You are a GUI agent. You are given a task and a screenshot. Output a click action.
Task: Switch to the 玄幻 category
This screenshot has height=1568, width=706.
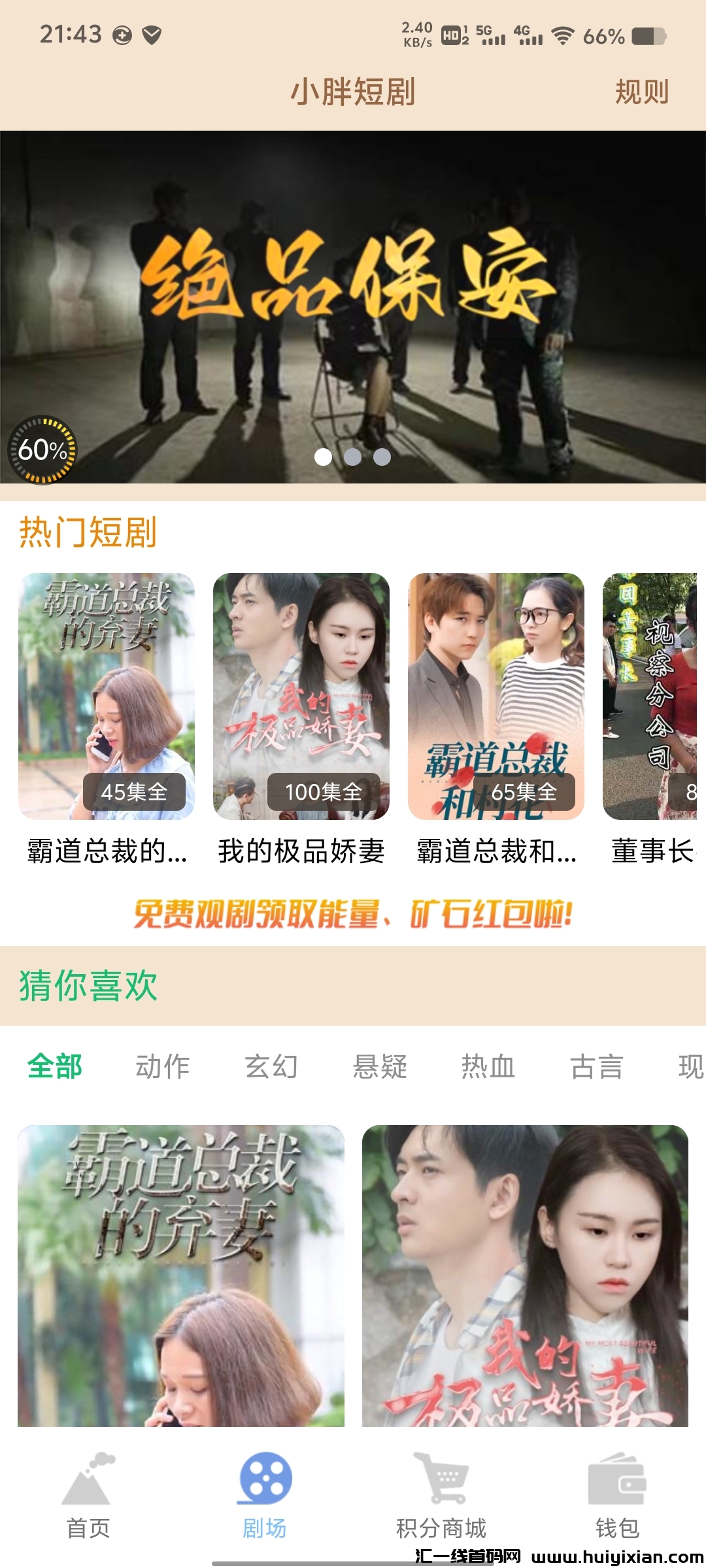coord(271,1067)
